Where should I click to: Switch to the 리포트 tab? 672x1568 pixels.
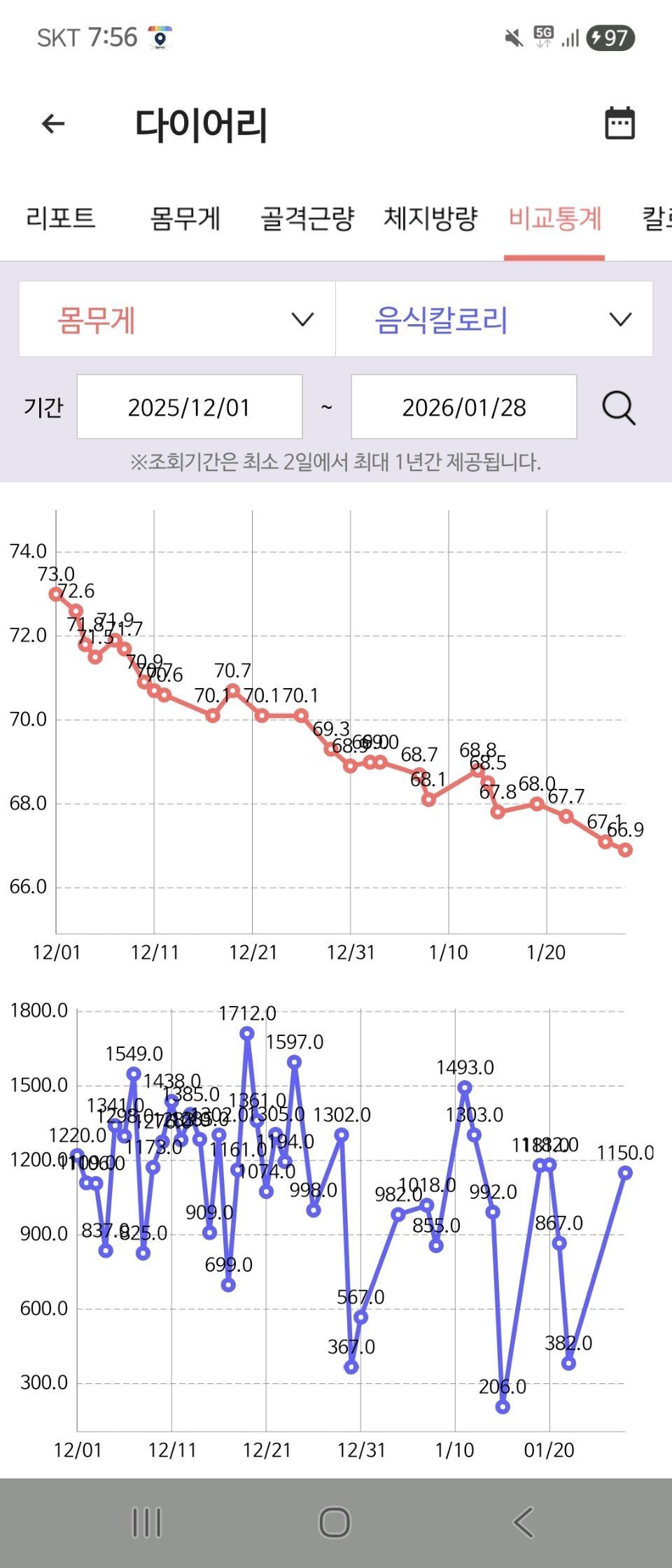(60, 218)
